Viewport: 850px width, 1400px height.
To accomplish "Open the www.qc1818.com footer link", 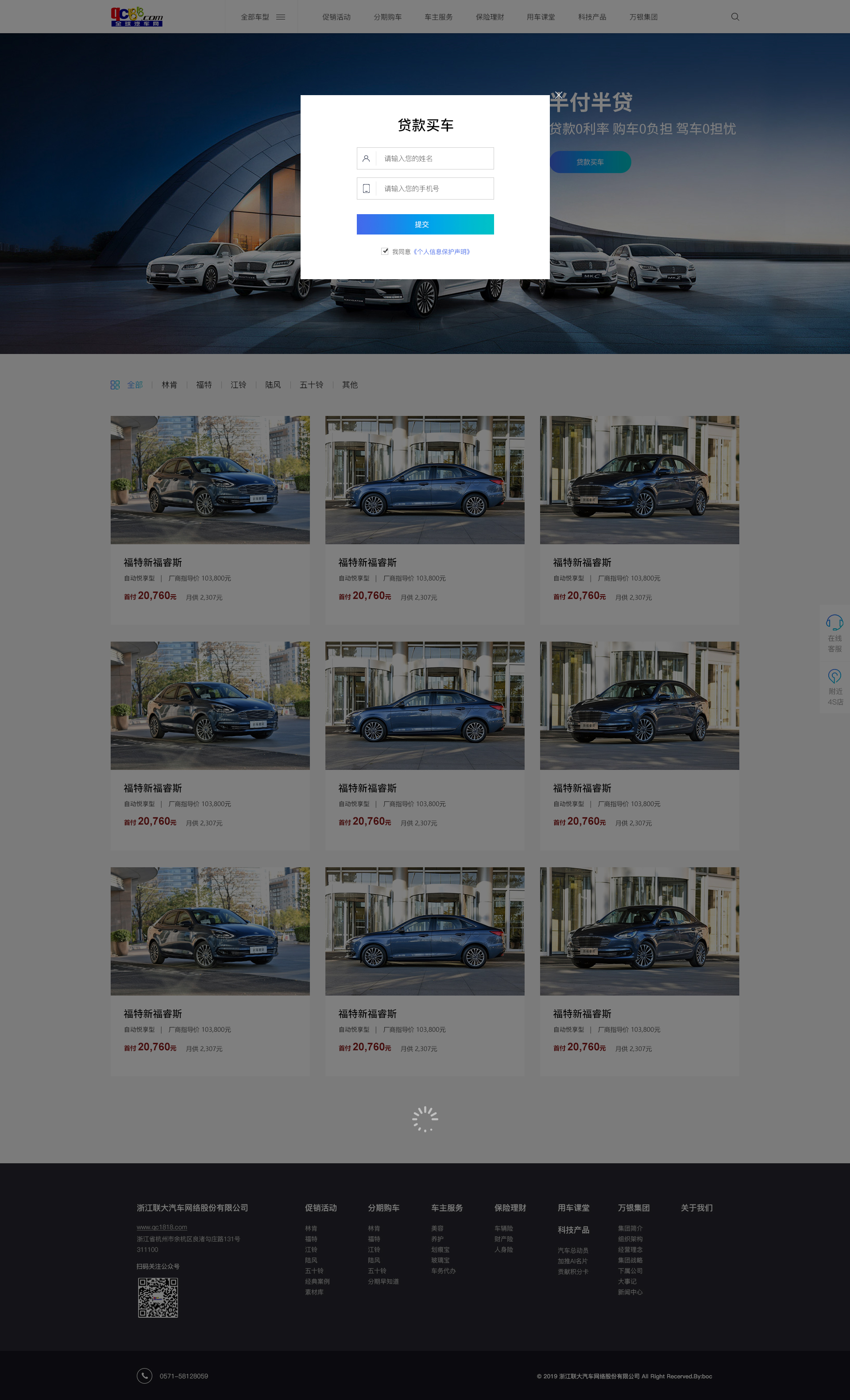I will 162,1227.
